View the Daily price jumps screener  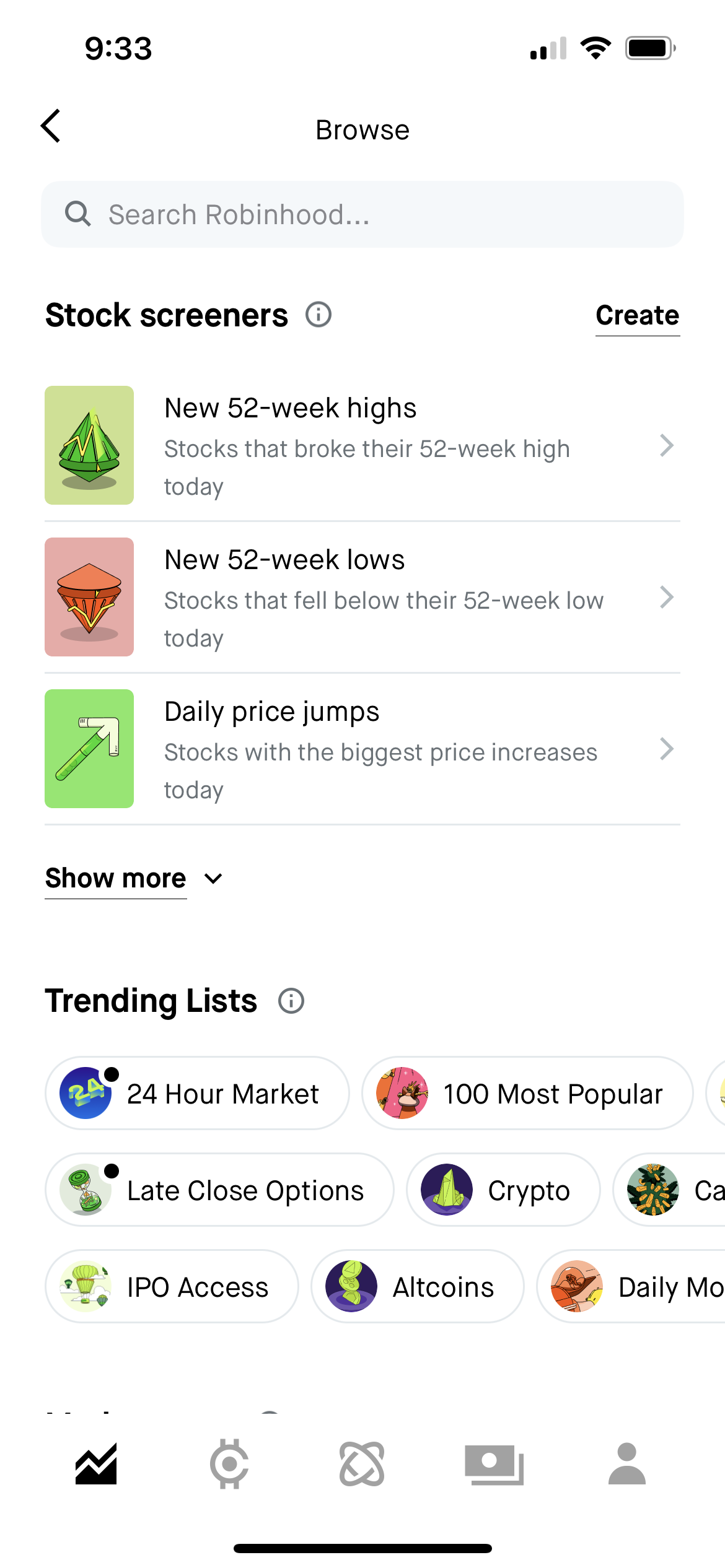pos(362,749)
